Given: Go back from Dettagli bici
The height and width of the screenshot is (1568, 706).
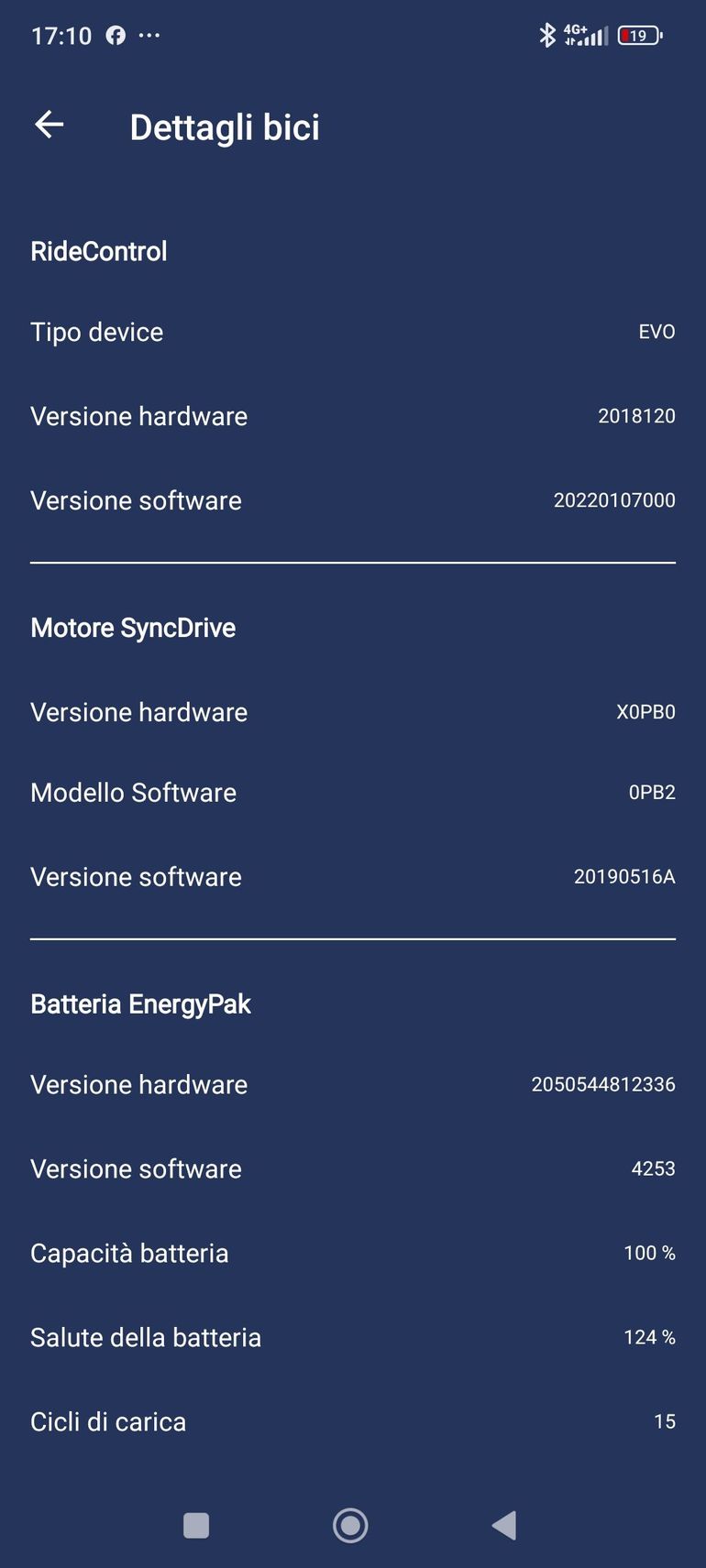Looking at the screenshot, I should pyautogui.click(x=50, y=125).
